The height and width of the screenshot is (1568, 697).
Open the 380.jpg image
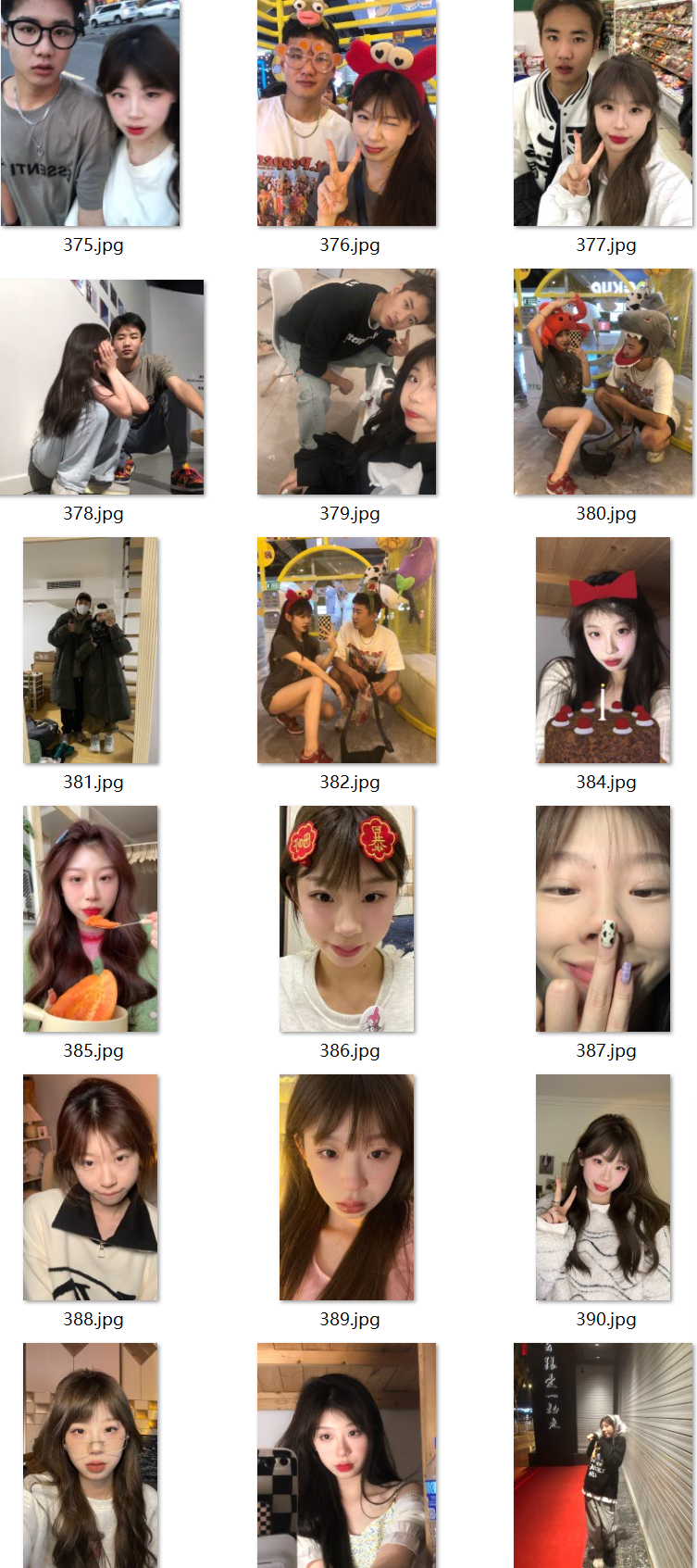pyautogui.click(x=603, y=382)
